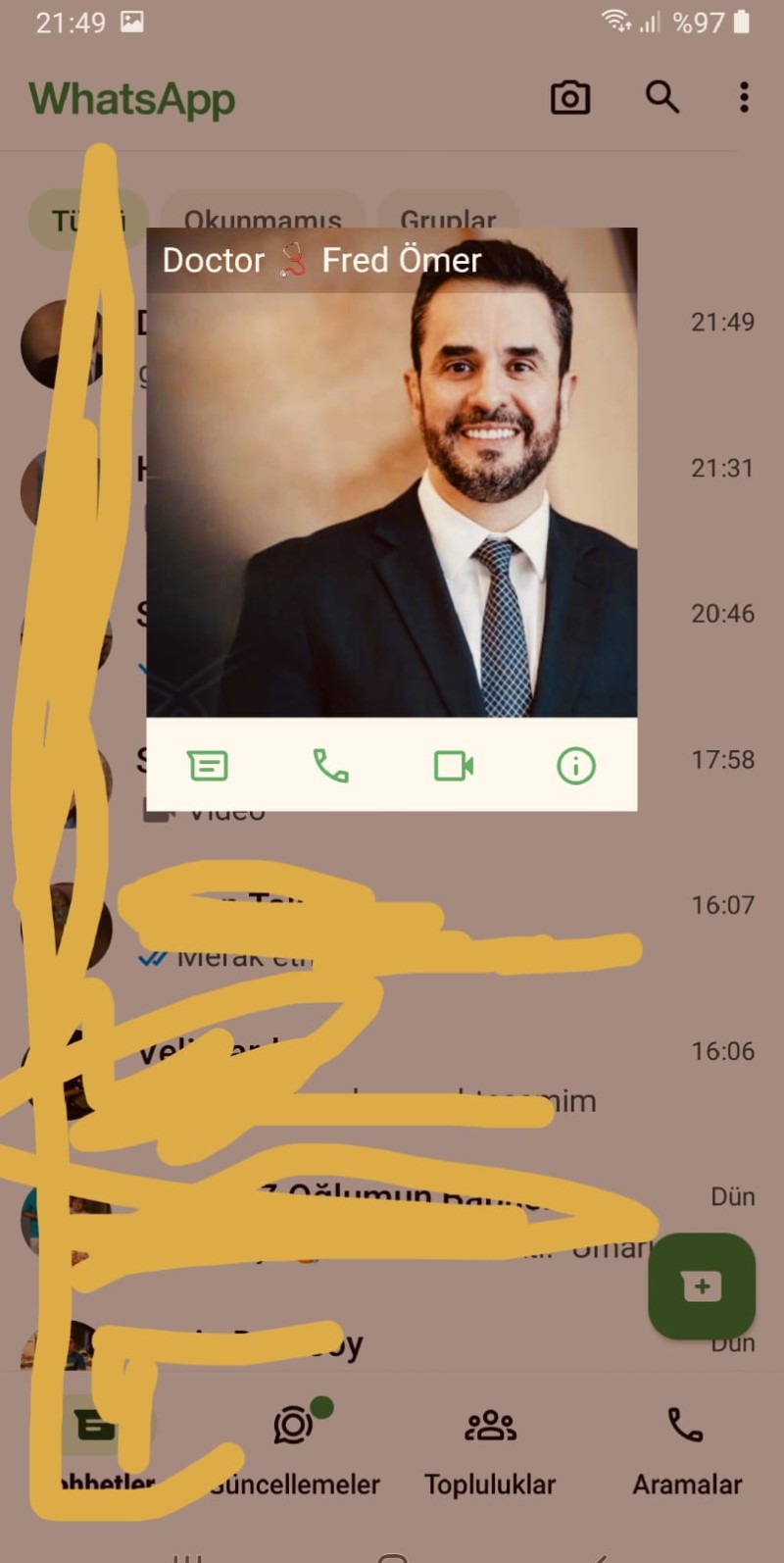The image size is (784, 1563).
Task: Start voice call with Doctor Fred Ömer
Action: [330, 765]
